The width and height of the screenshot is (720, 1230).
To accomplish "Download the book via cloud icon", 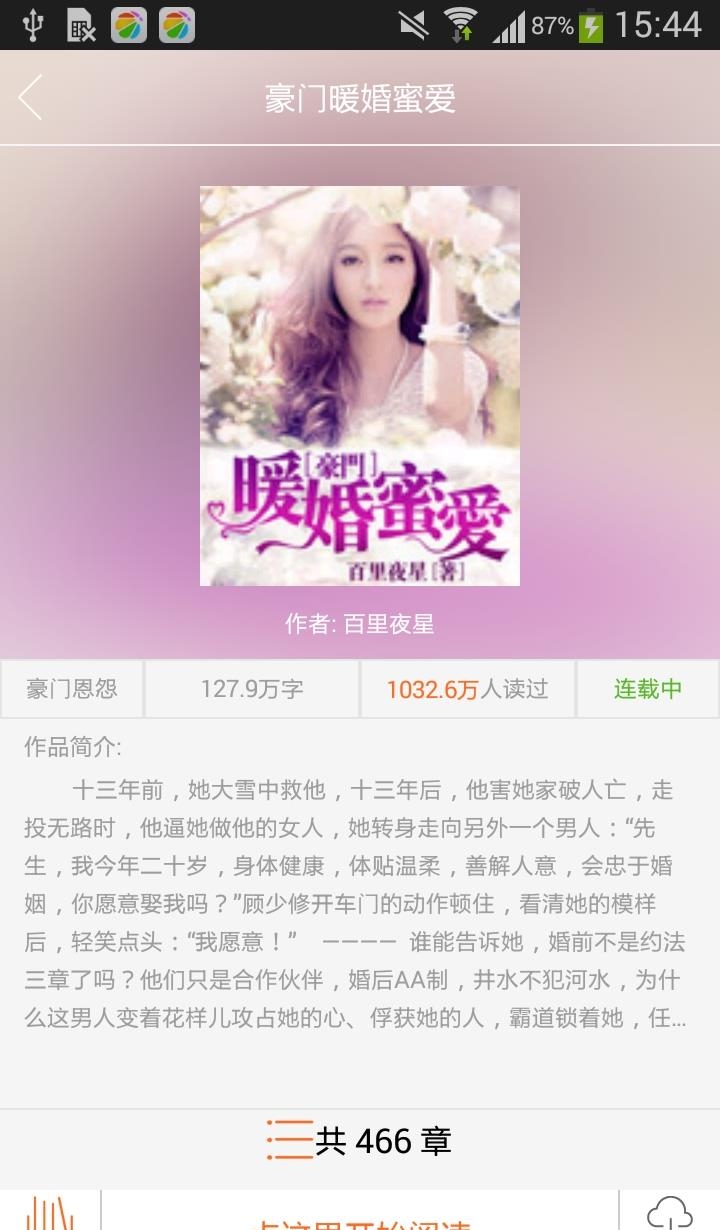I will tap(669, 1213).
